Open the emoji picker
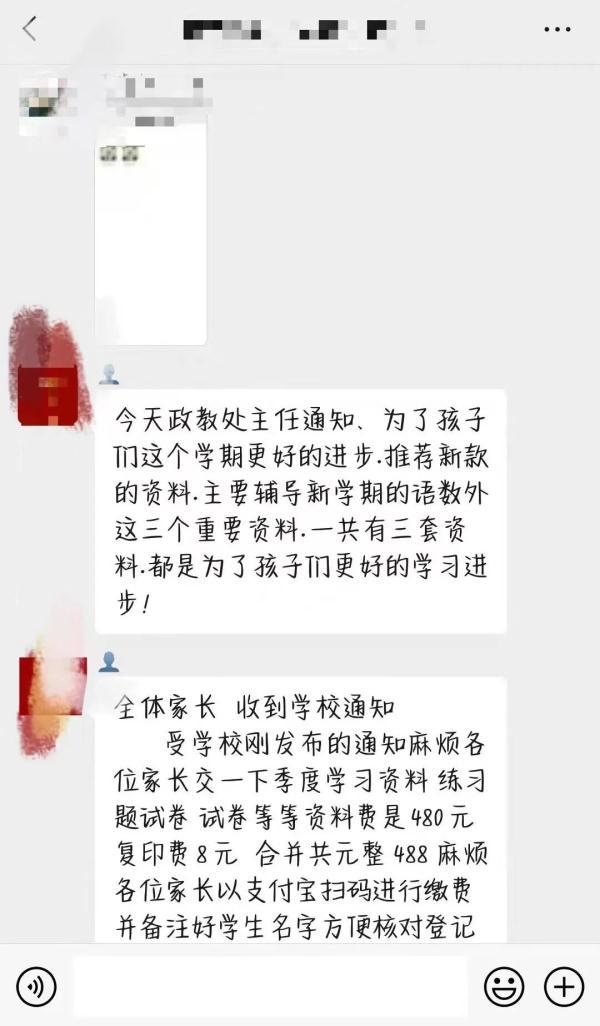The width and height of the screenshot is (600, 1026). coord(504,987)
